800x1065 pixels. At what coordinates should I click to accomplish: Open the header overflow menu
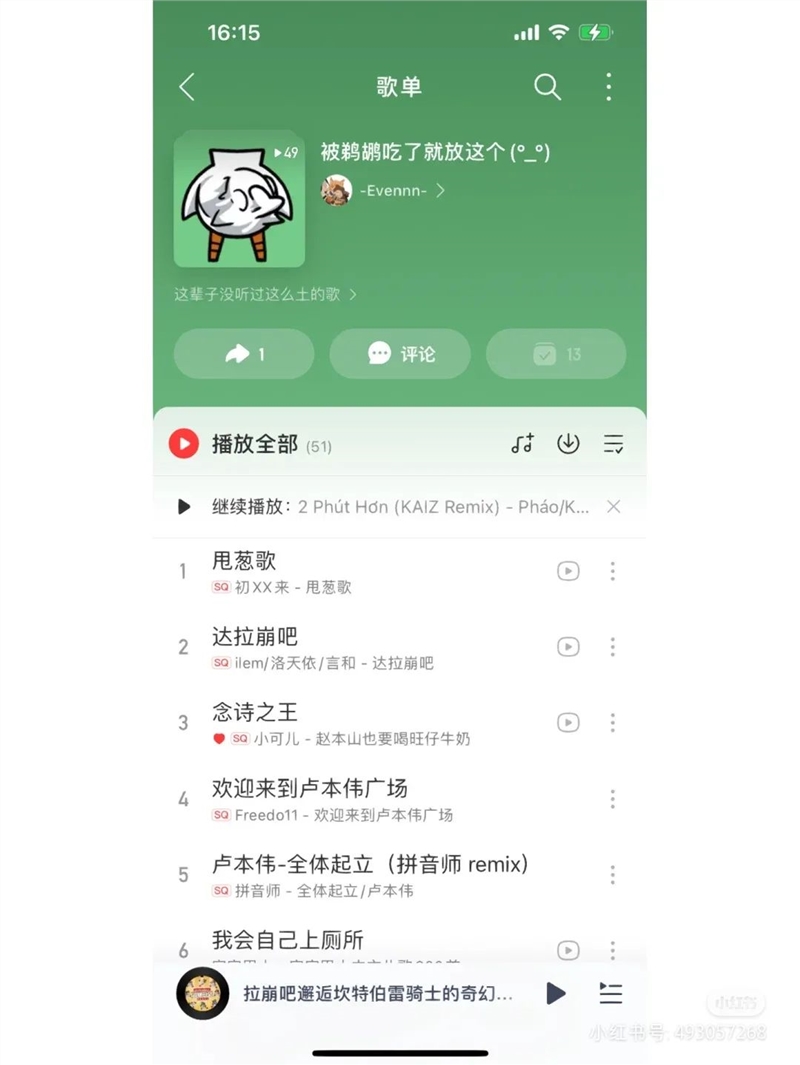(x=609, y=87)
